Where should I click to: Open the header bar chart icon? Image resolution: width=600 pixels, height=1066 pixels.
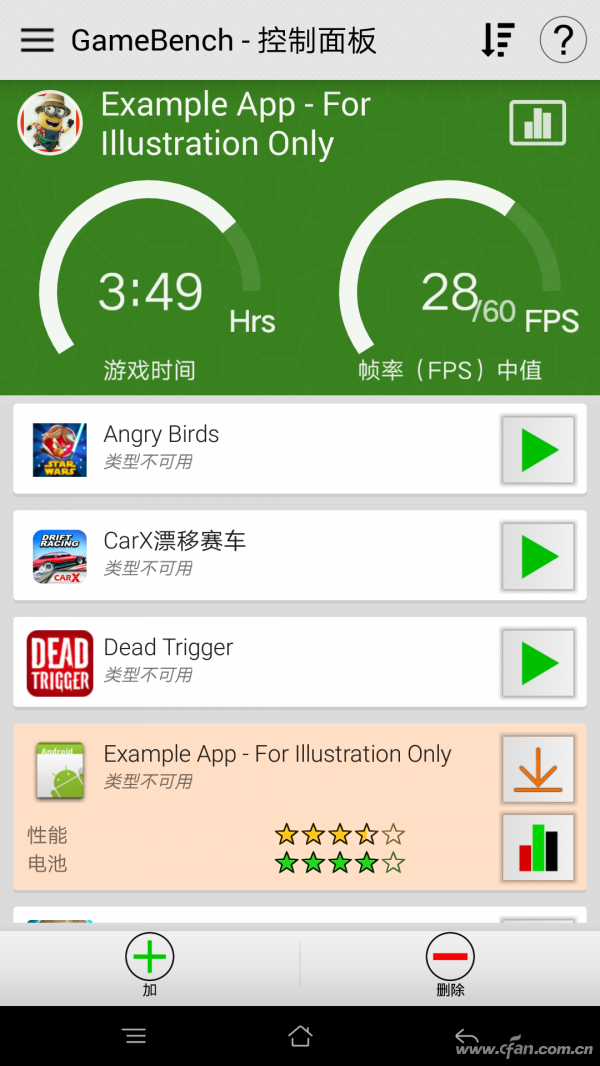537,123
